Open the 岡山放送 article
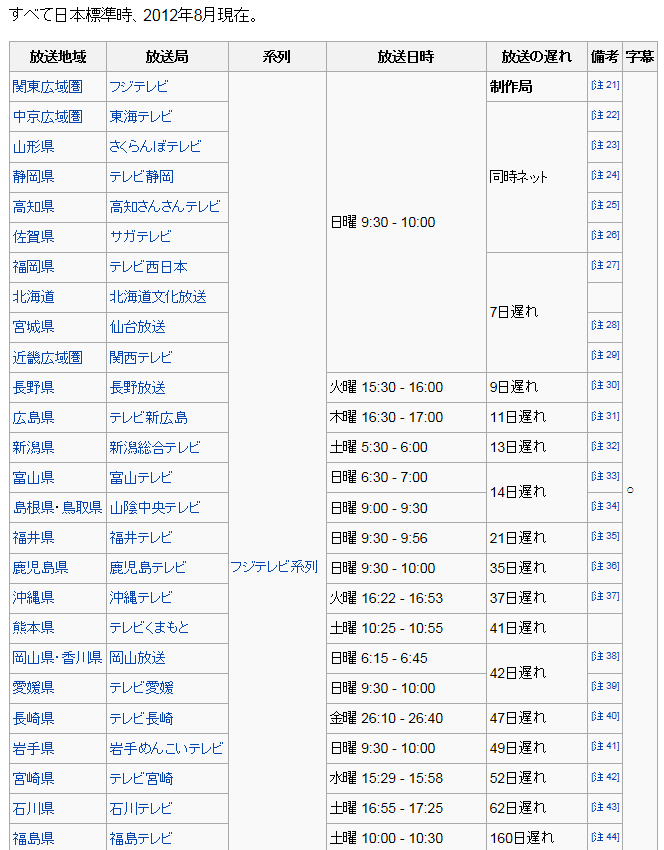 137,658
